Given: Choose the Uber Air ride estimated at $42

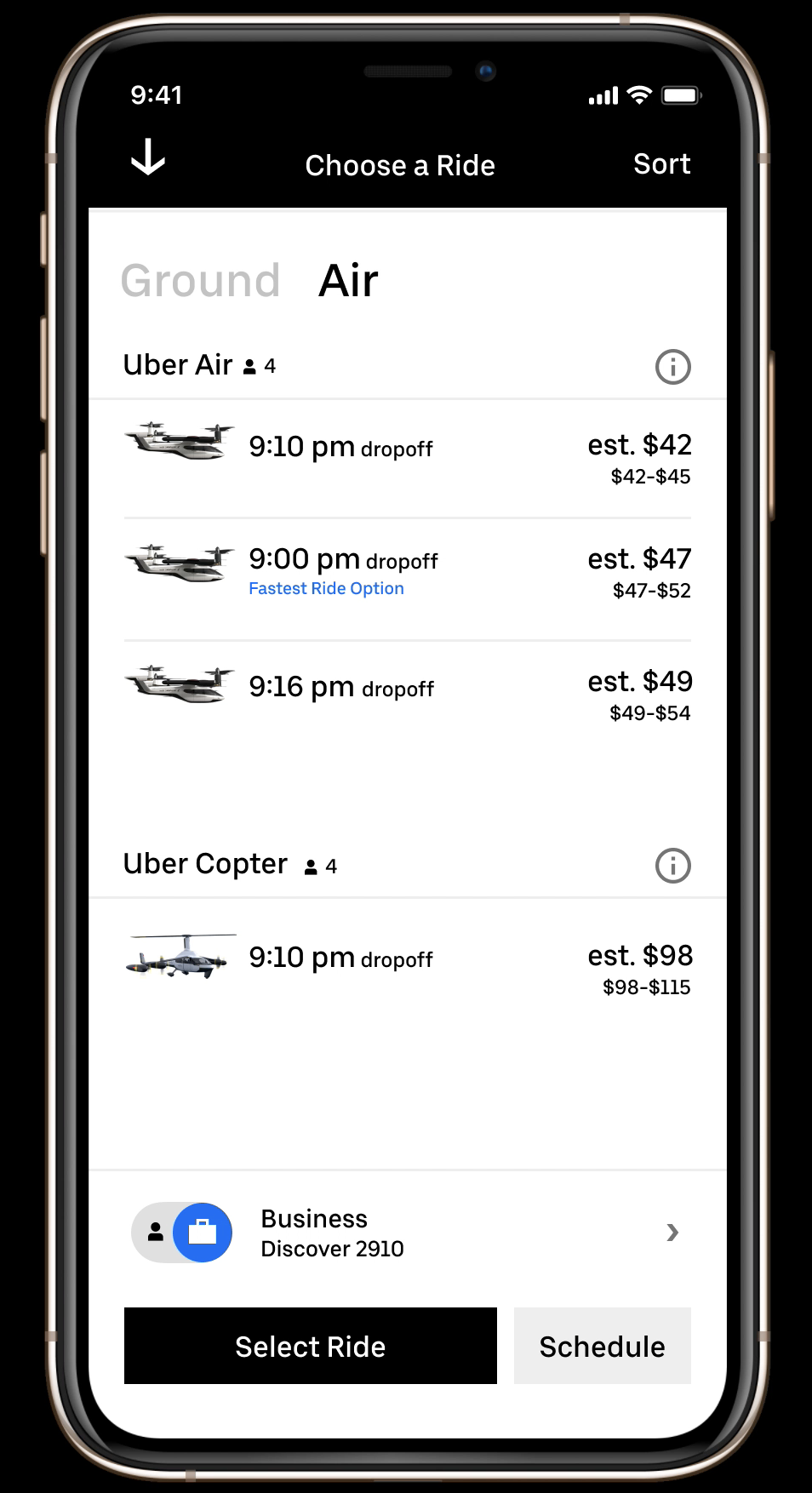Looking at the screenshot, I should 407,456.
